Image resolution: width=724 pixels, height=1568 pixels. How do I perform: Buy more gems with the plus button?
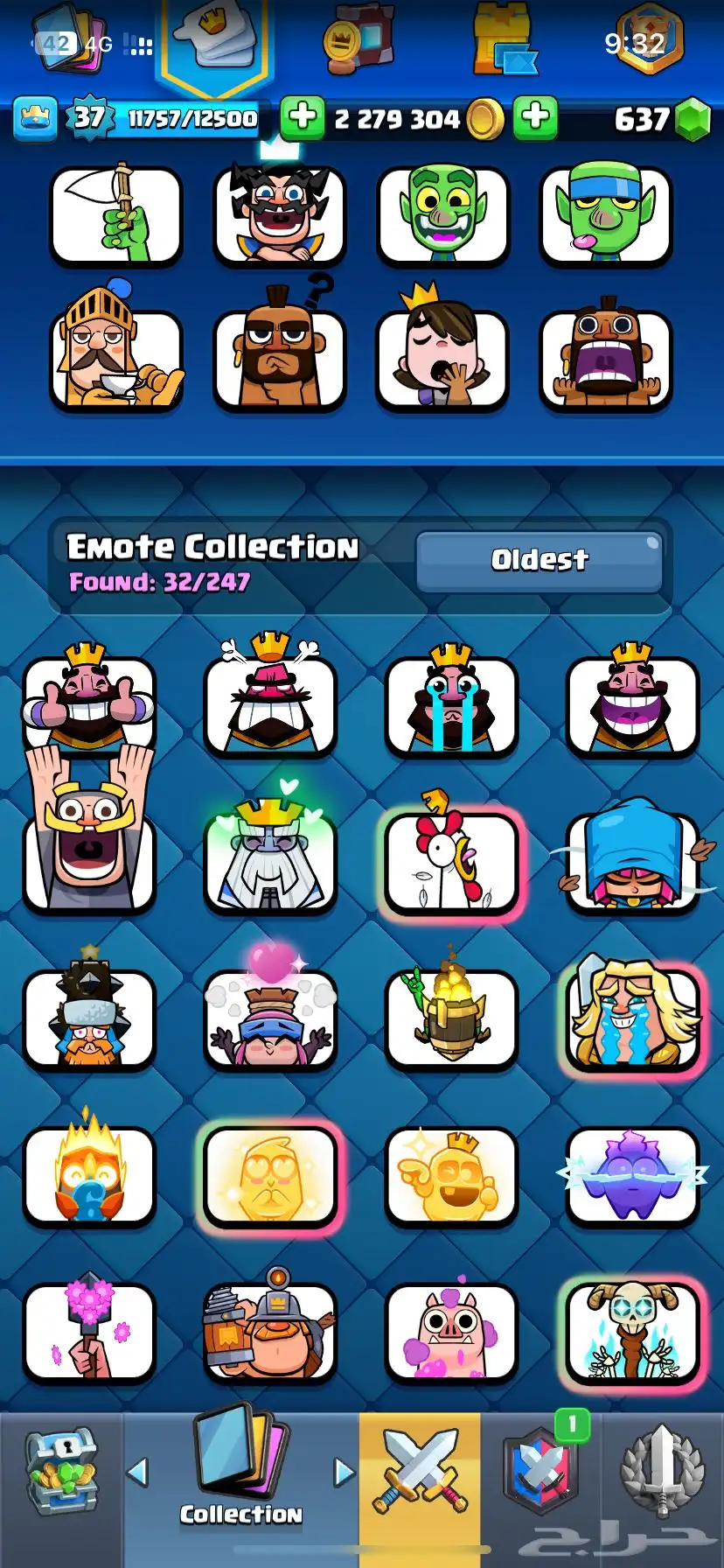pos(535,117)
